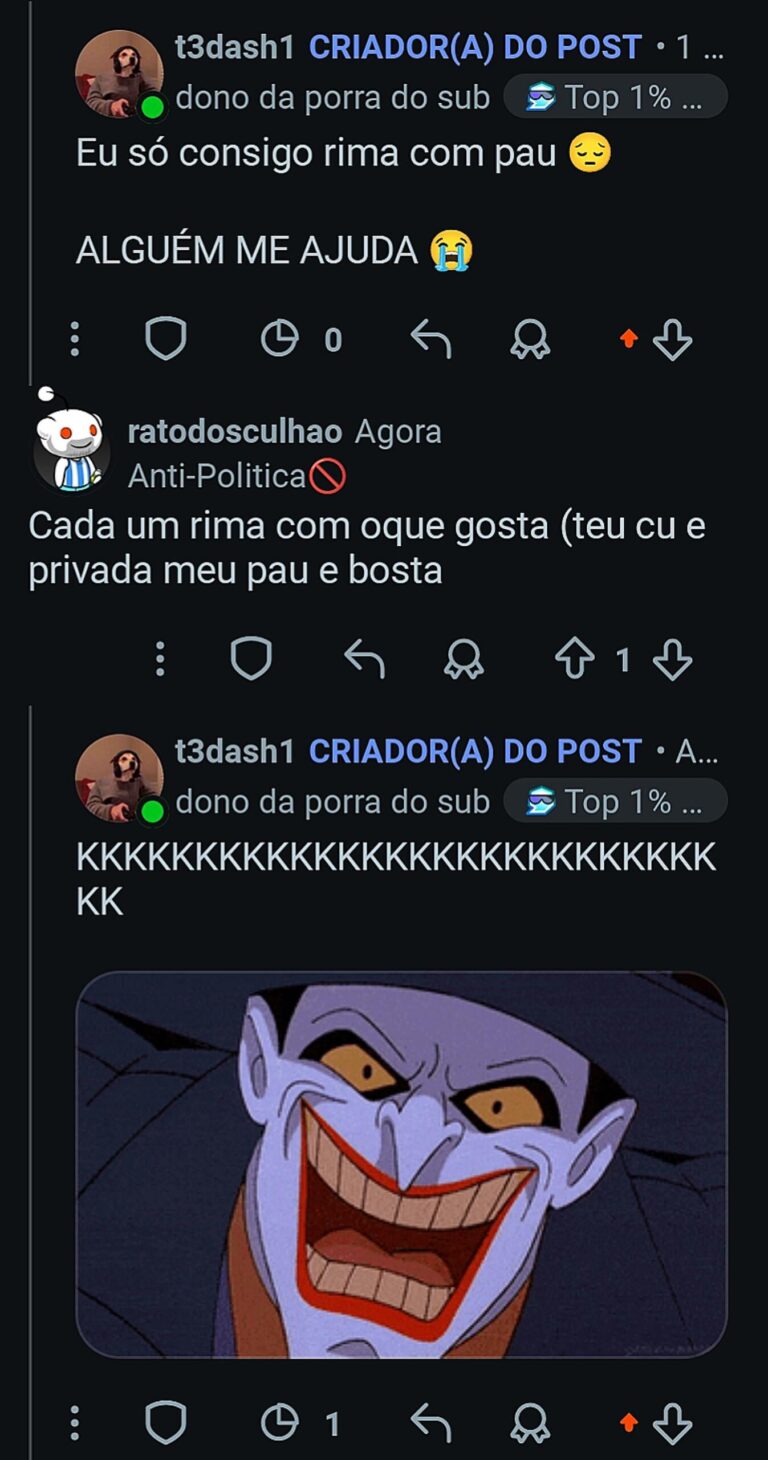Tap the mod shield under the ALGUÉM ME AJUDA comment
This screenshot has height=1460, width=768.
click(x=166, y=340)
